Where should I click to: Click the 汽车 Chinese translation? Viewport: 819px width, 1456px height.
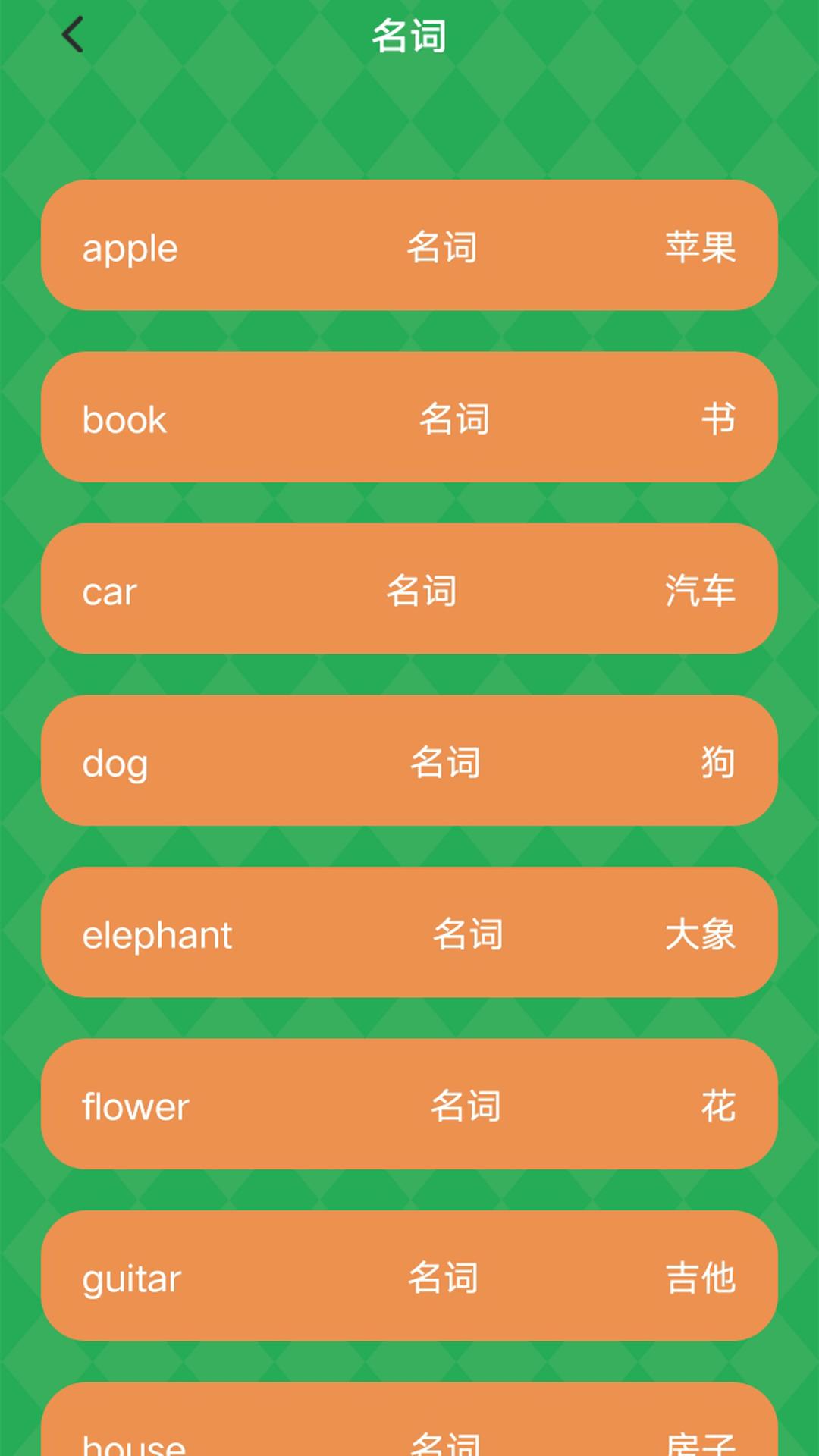click(x=701, y=592)
